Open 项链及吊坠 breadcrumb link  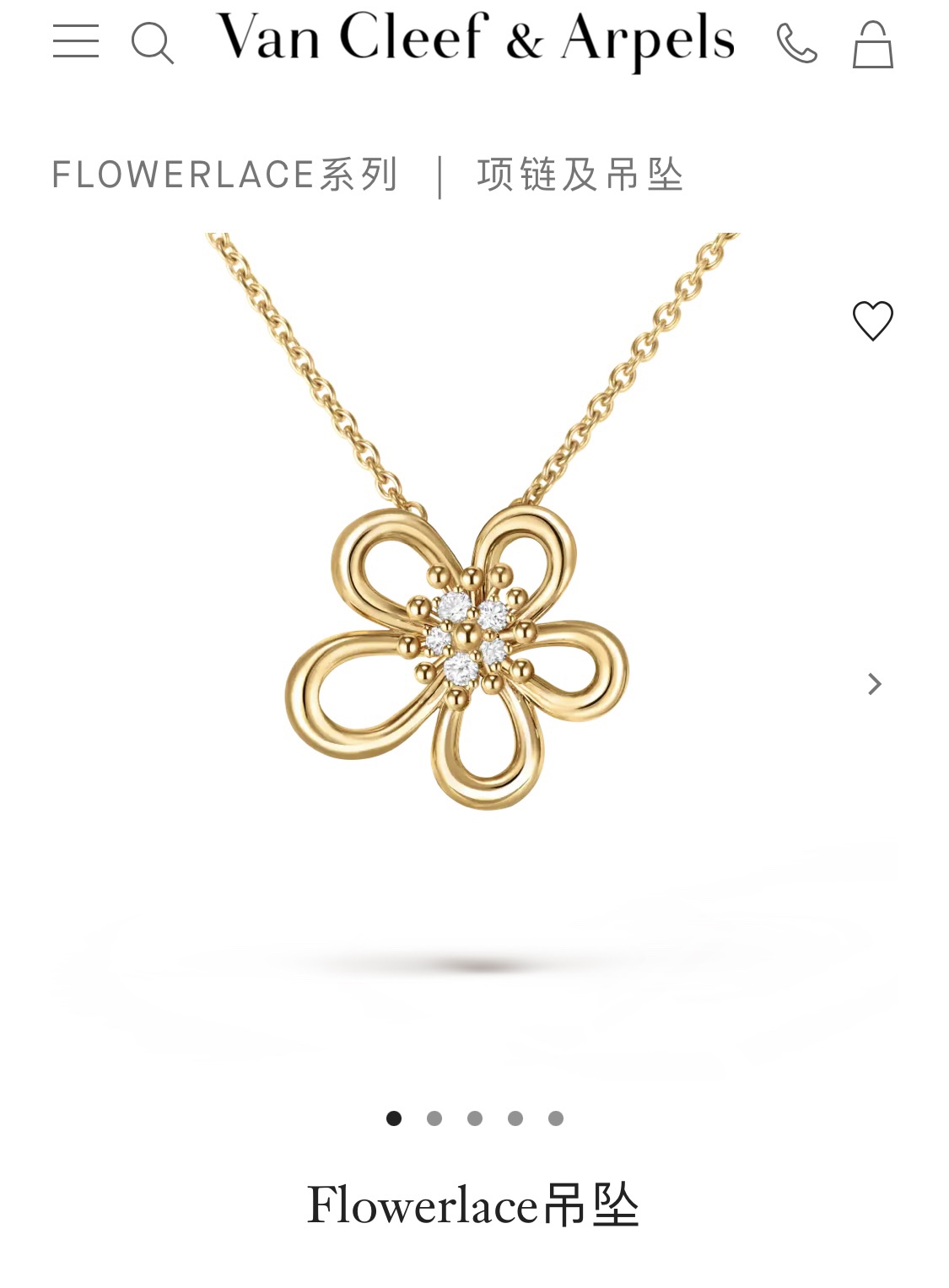pos(580,175)
